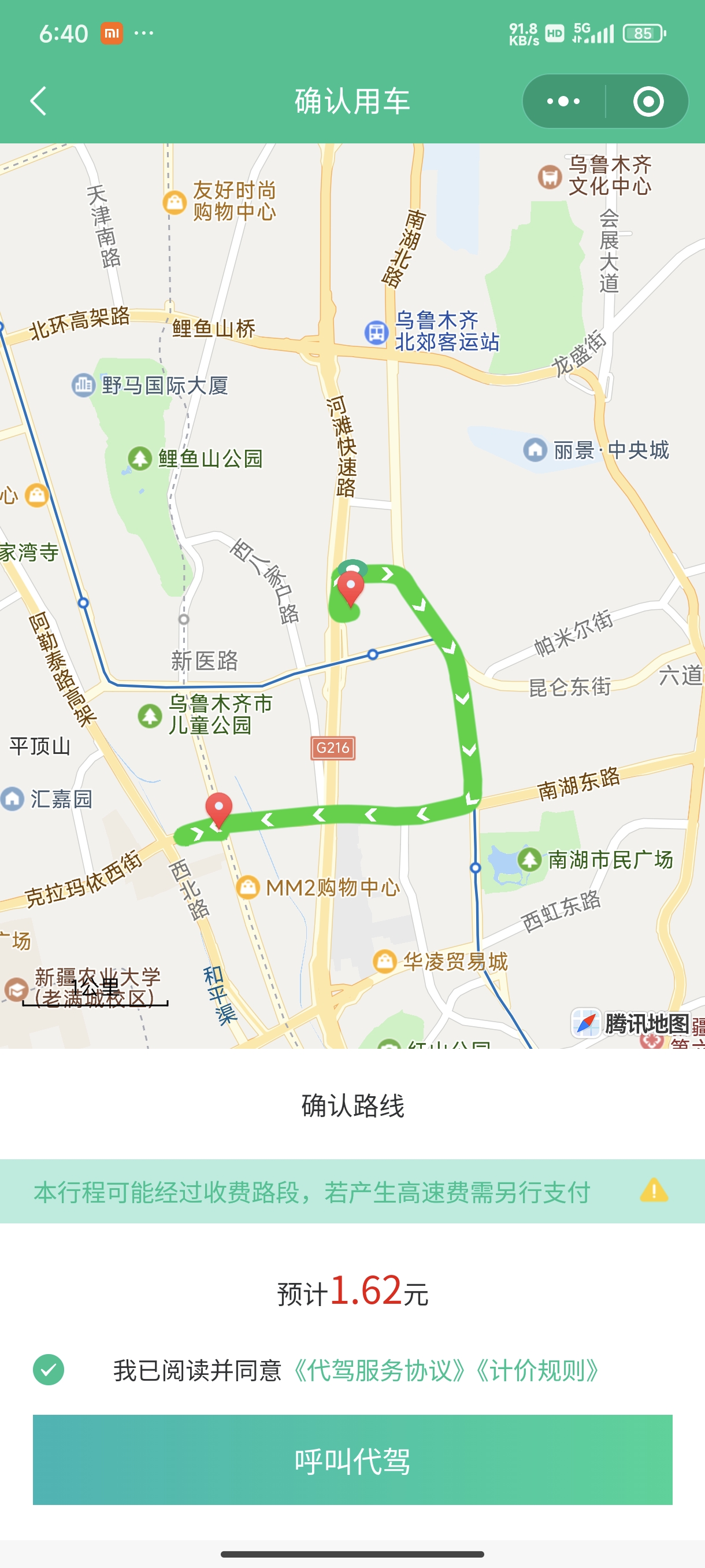Viewport: 705px width, 1568px height.
Task: Open the 《计价规则》 link
Action: pyautogui.click(x=536, y=1370)
